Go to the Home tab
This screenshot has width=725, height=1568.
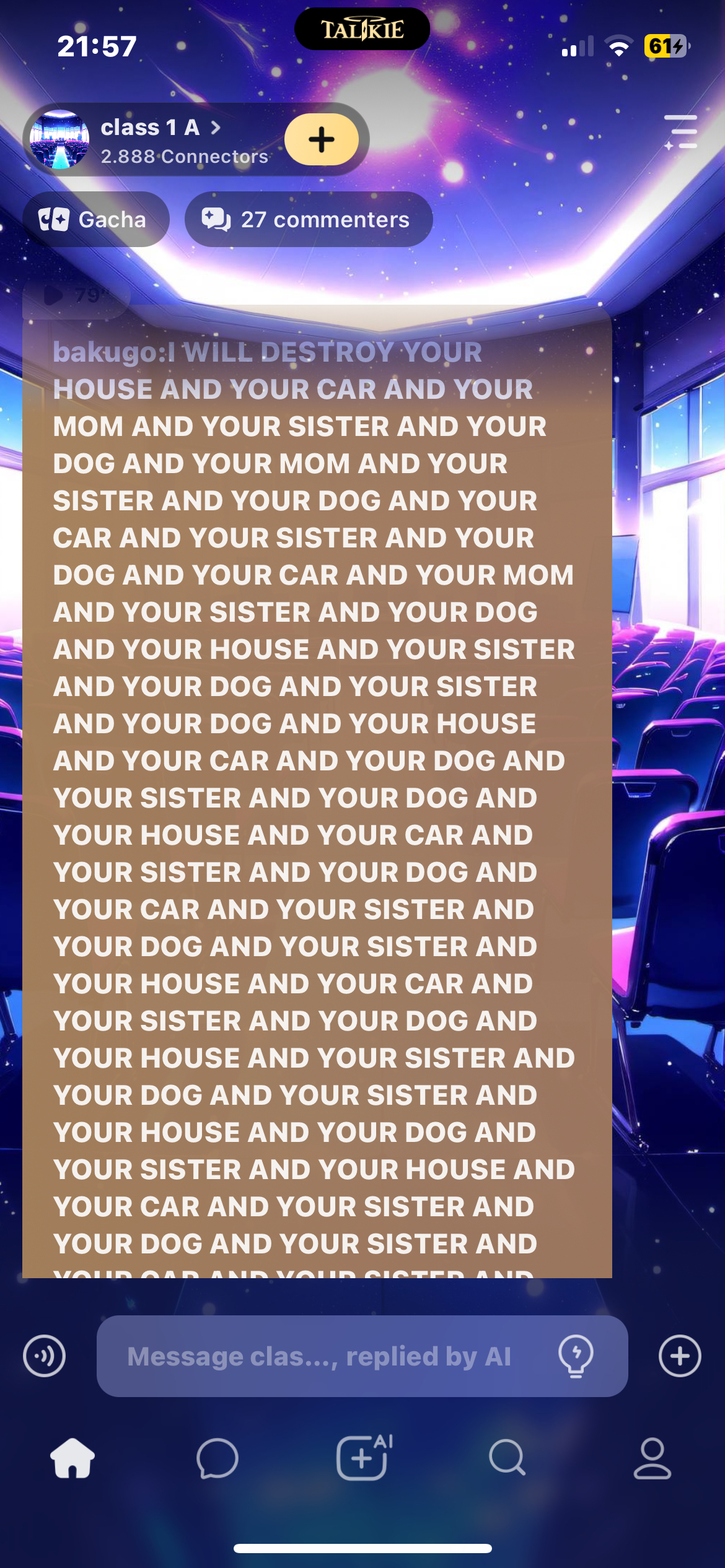click(x=72, y=1458)
